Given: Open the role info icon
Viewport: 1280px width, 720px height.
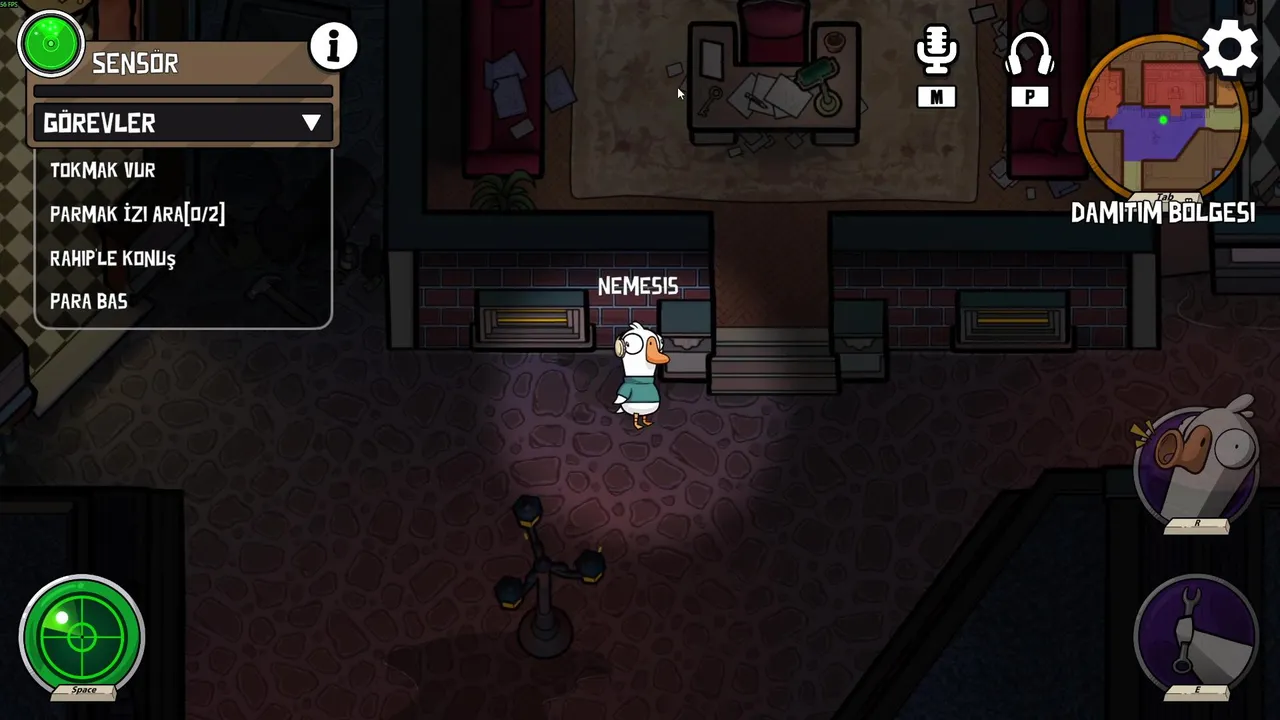Looking at the screenshot, I should (333, 46).
